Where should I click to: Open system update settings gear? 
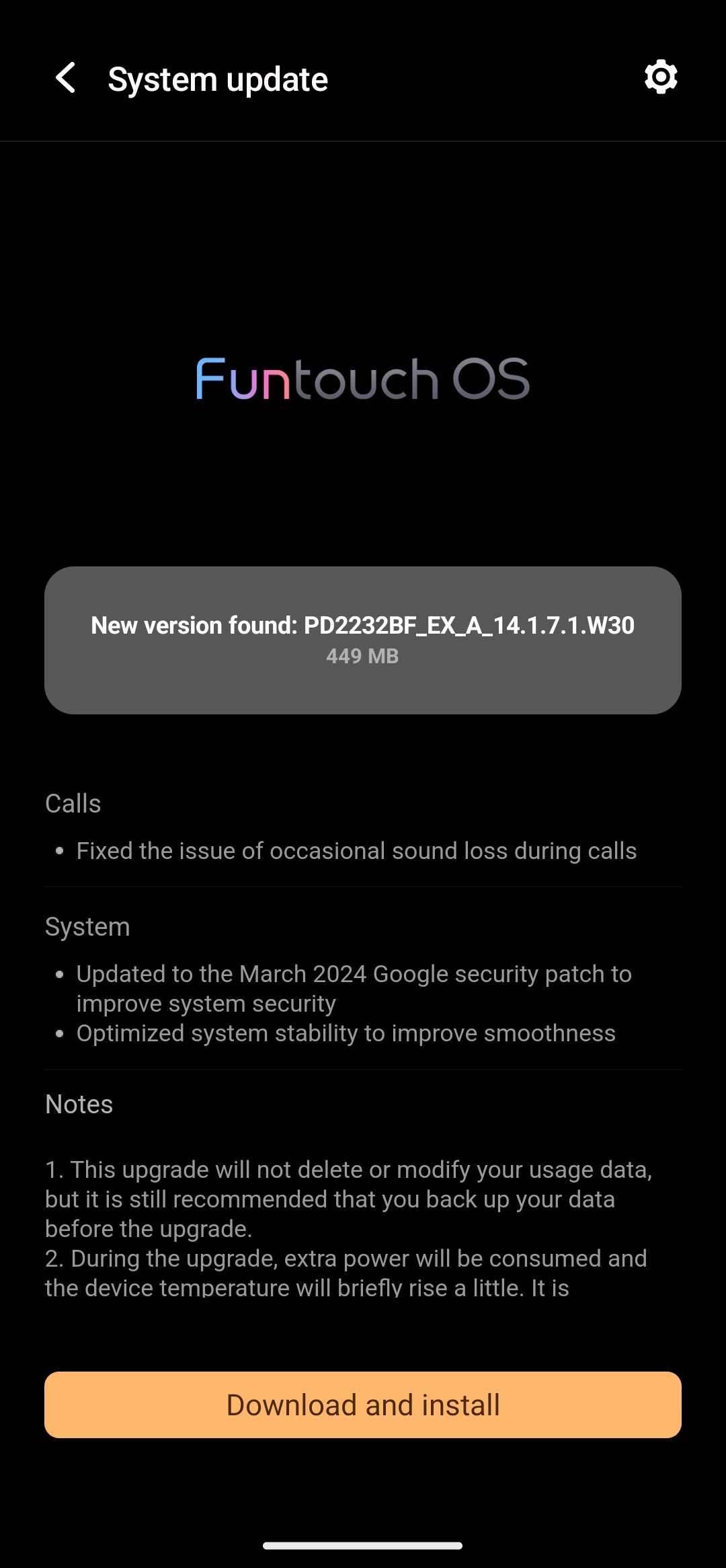(x=660, y=77)
